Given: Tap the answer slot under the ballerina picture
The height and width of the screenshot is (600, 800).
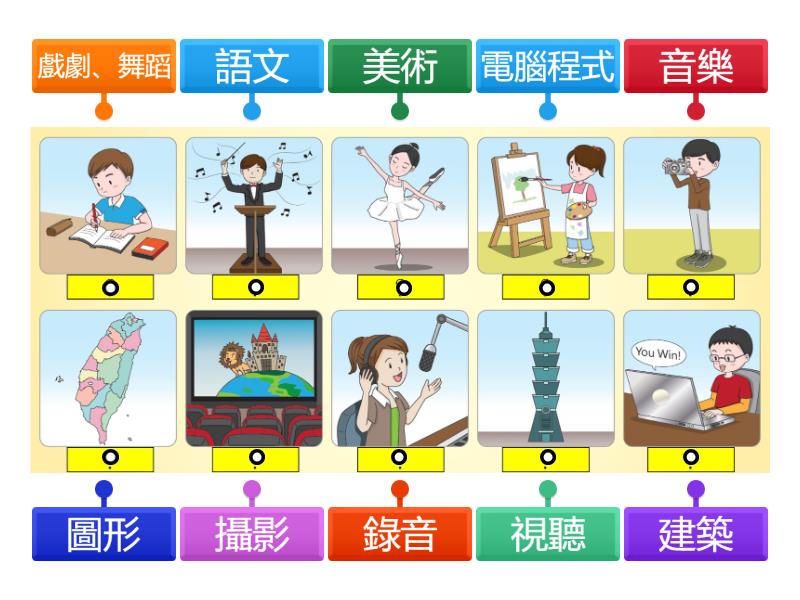Looking at the screenshot, I should coord(402,288).
